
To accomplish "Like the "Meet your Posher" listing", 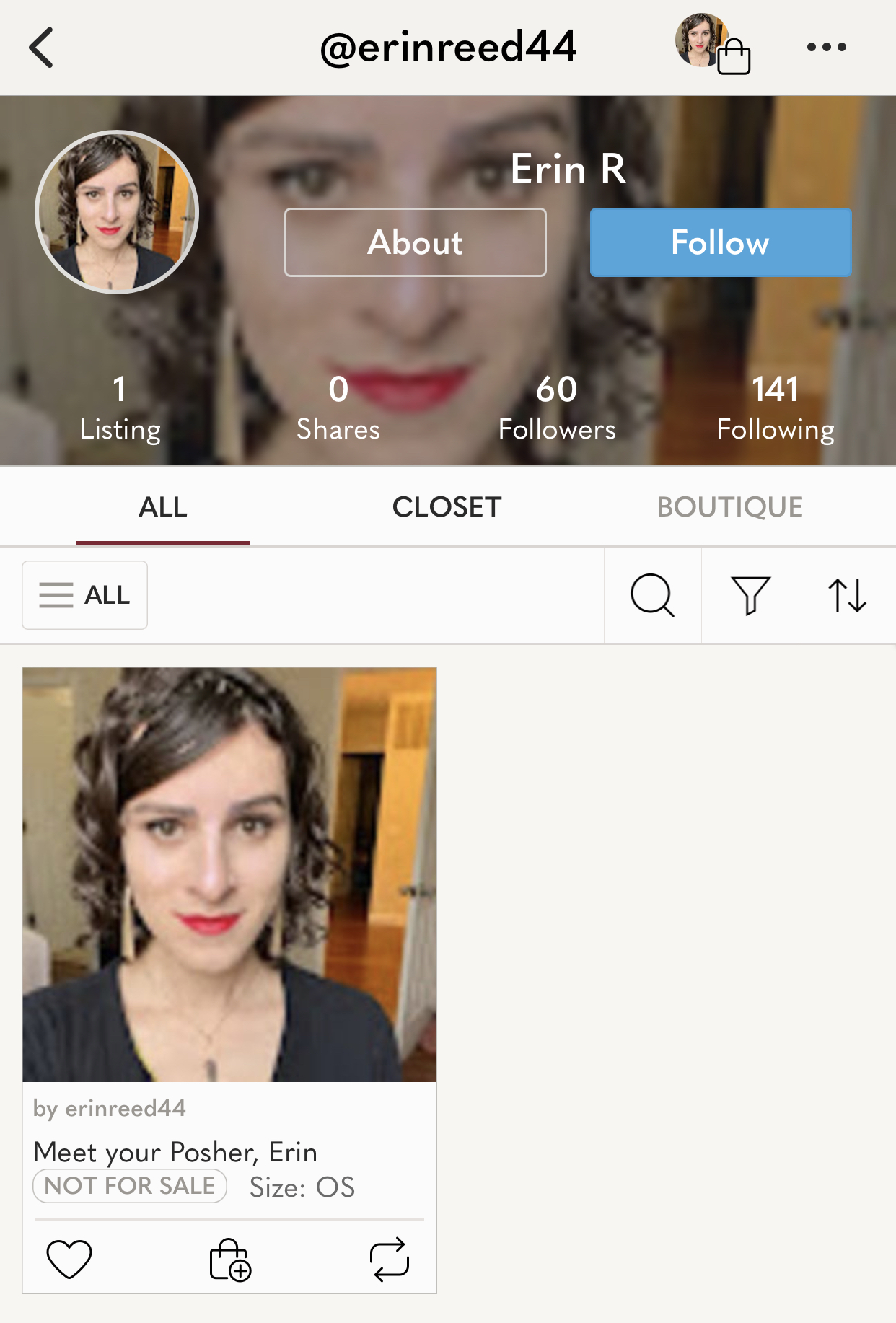I will pos(69,1259).
